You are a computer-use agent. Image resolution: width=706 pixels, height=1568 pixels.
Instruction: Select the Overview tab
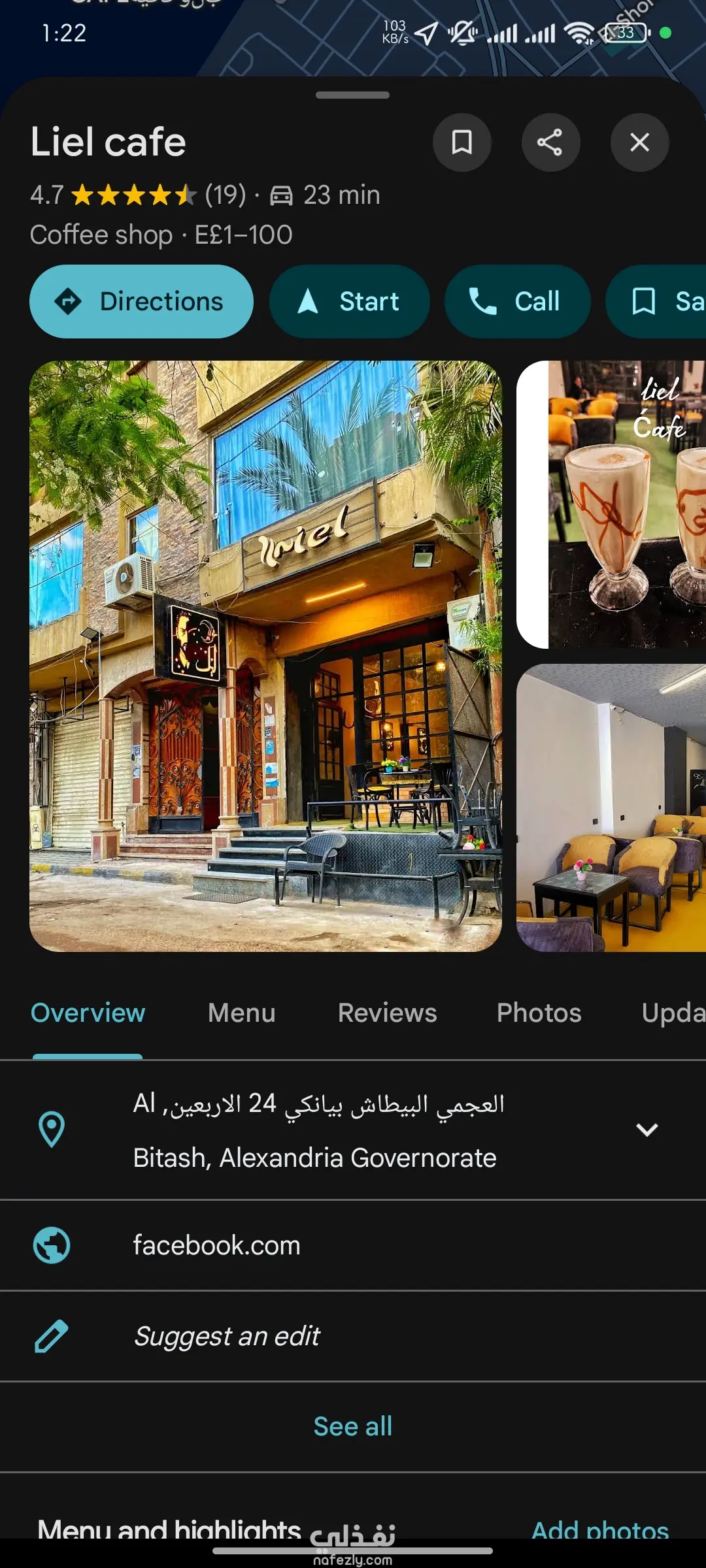click(88, 1013)
